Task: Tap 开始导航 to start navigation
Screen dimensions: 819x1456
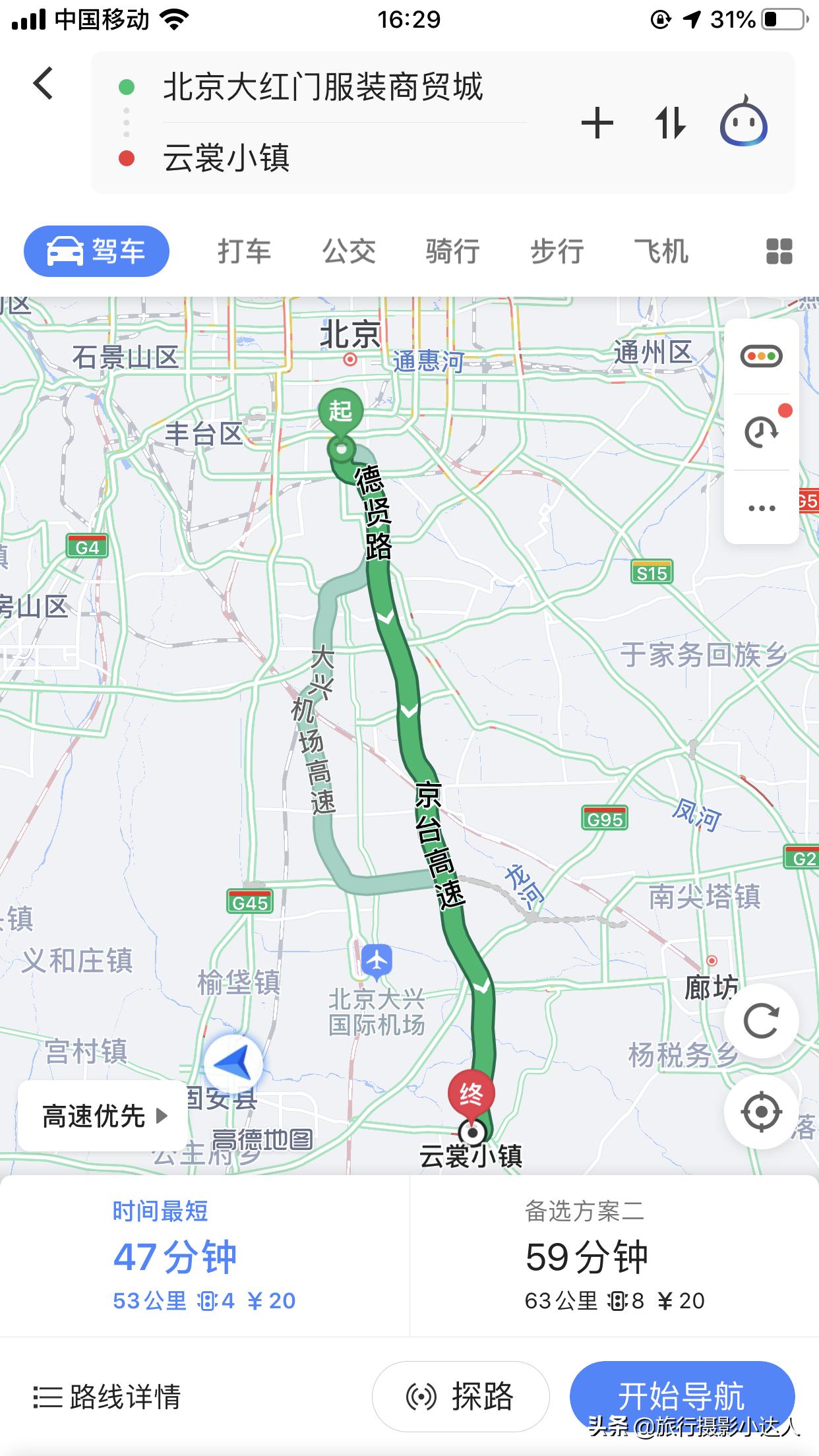Action: click(x=684, y=1396)
